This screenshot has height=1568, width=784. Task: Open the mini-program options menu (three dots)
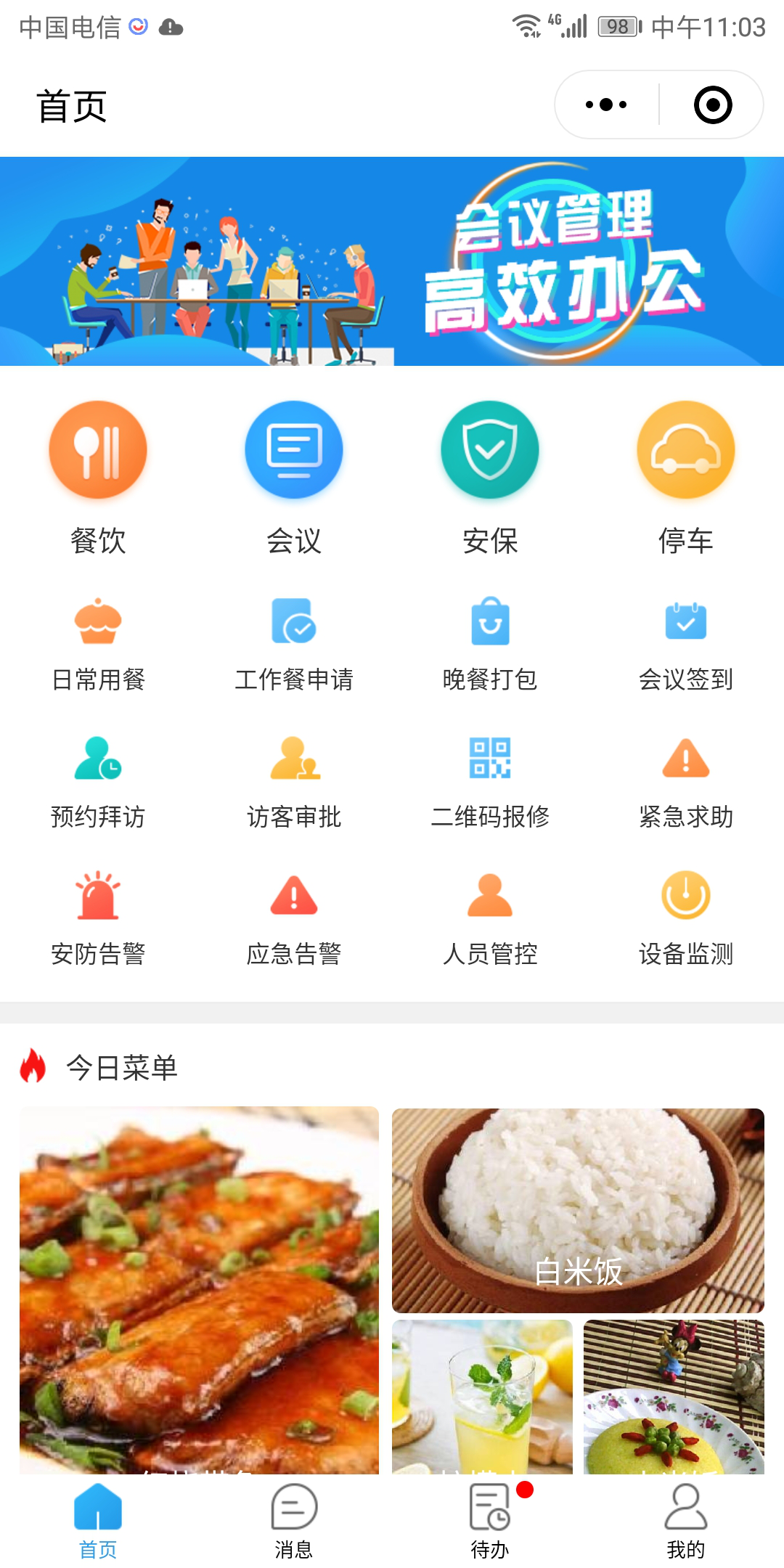tap(606, 105)
